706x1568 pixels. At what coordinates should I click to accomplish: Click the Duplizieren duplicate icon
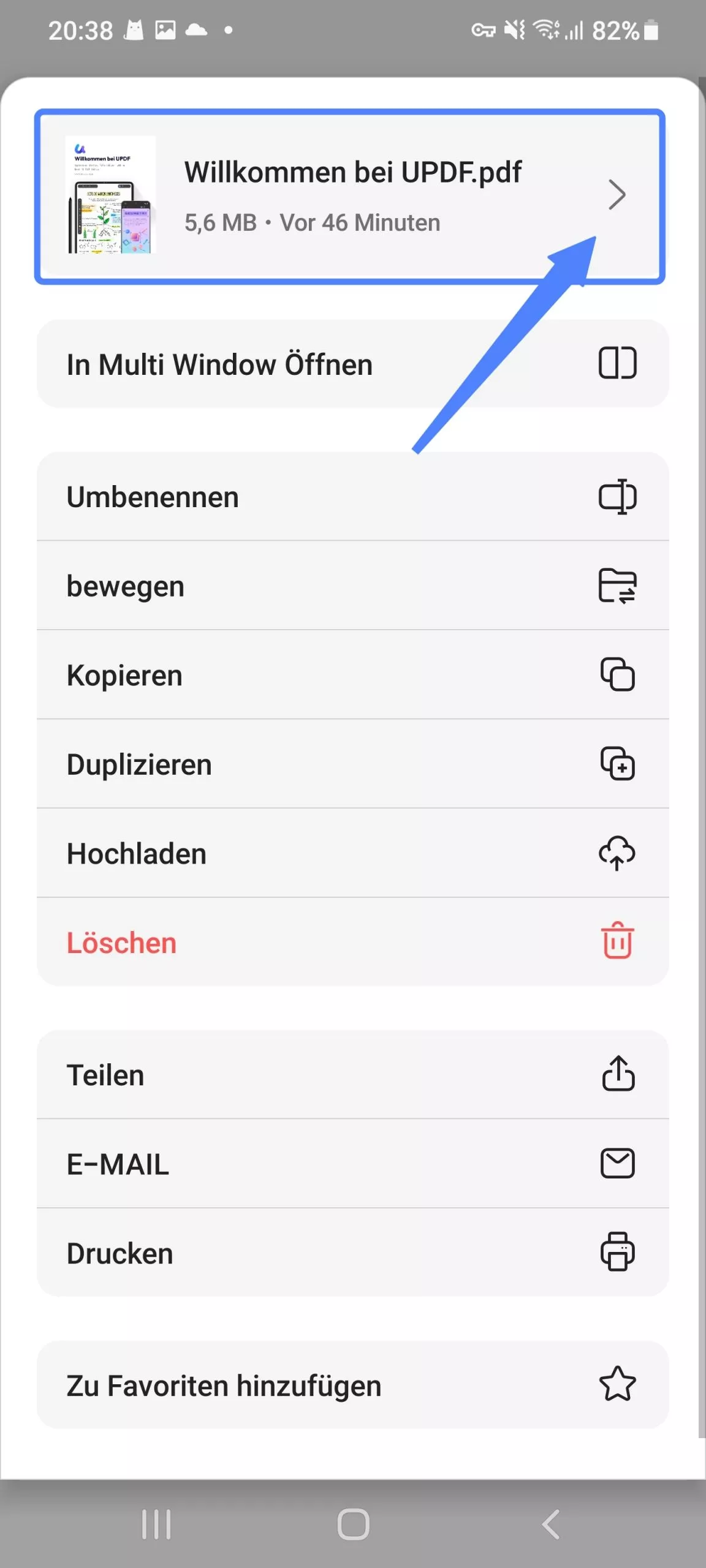click(x=617, y=764)
